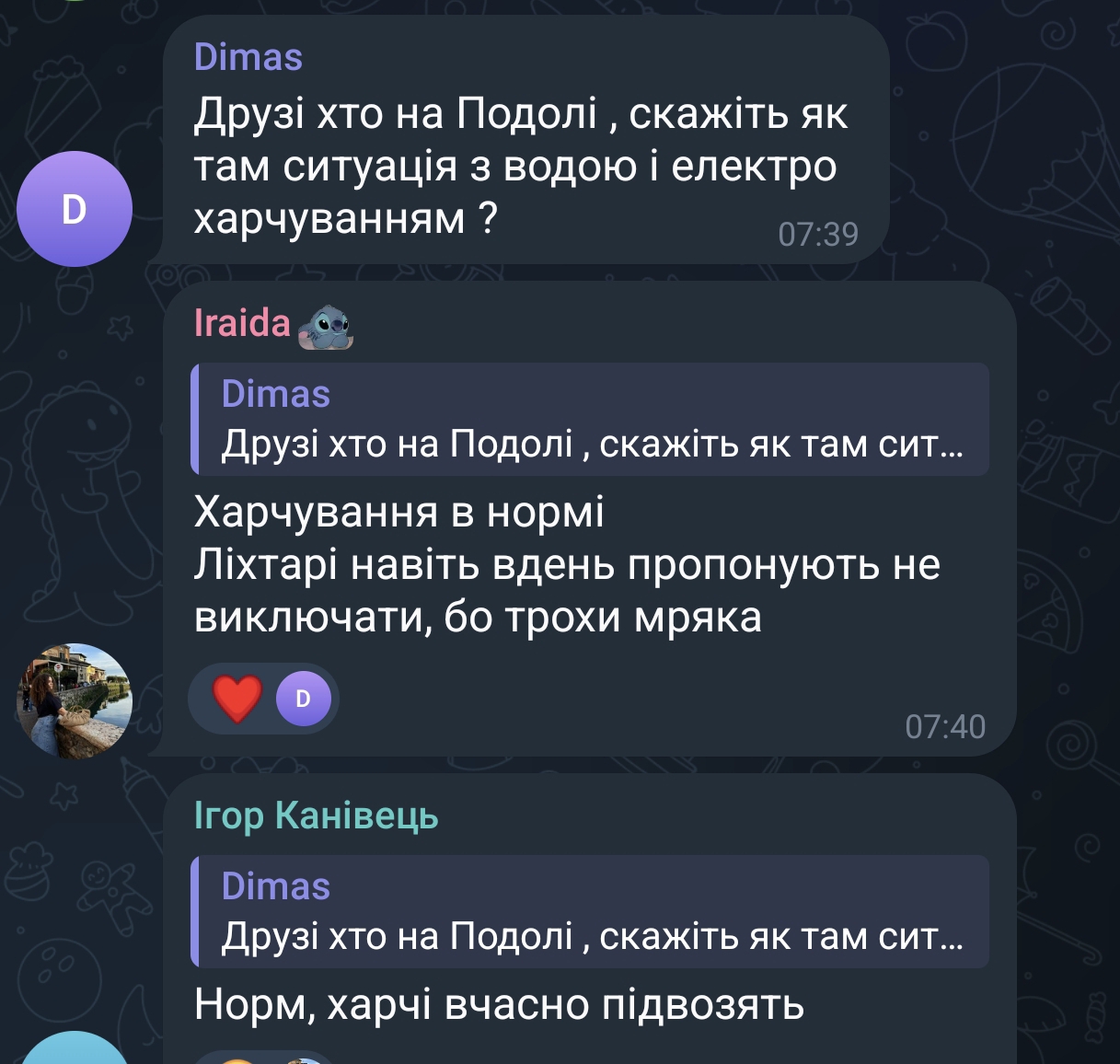1120x1064 pixels.
Task: Open Ігор Канівець sender name
Action: (316, 815)
